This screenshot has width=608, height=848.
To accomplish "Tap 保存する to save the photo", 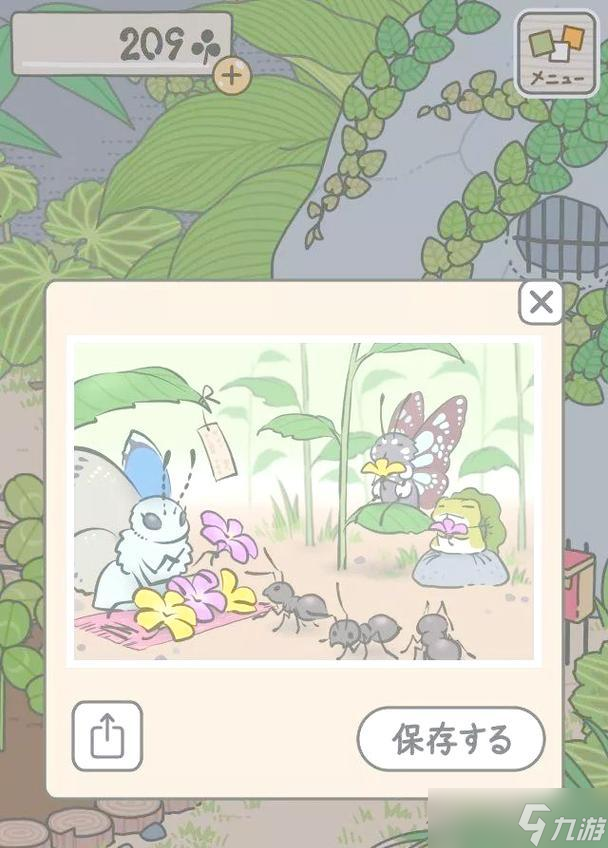I will (451, 740).
